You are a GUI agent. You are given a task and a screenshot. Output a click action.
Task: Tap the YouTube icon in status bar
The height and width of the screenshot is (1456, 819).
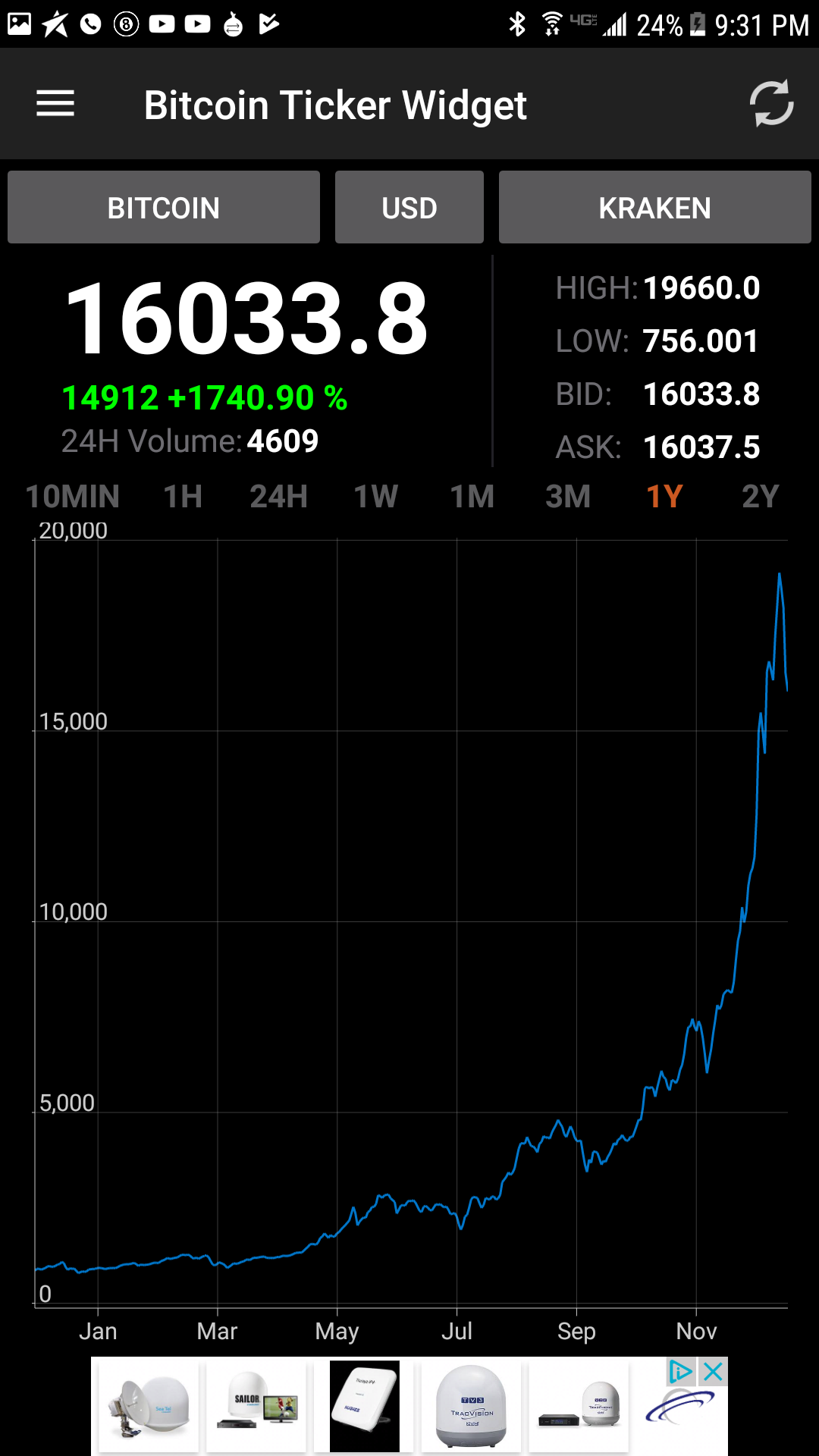162,23
